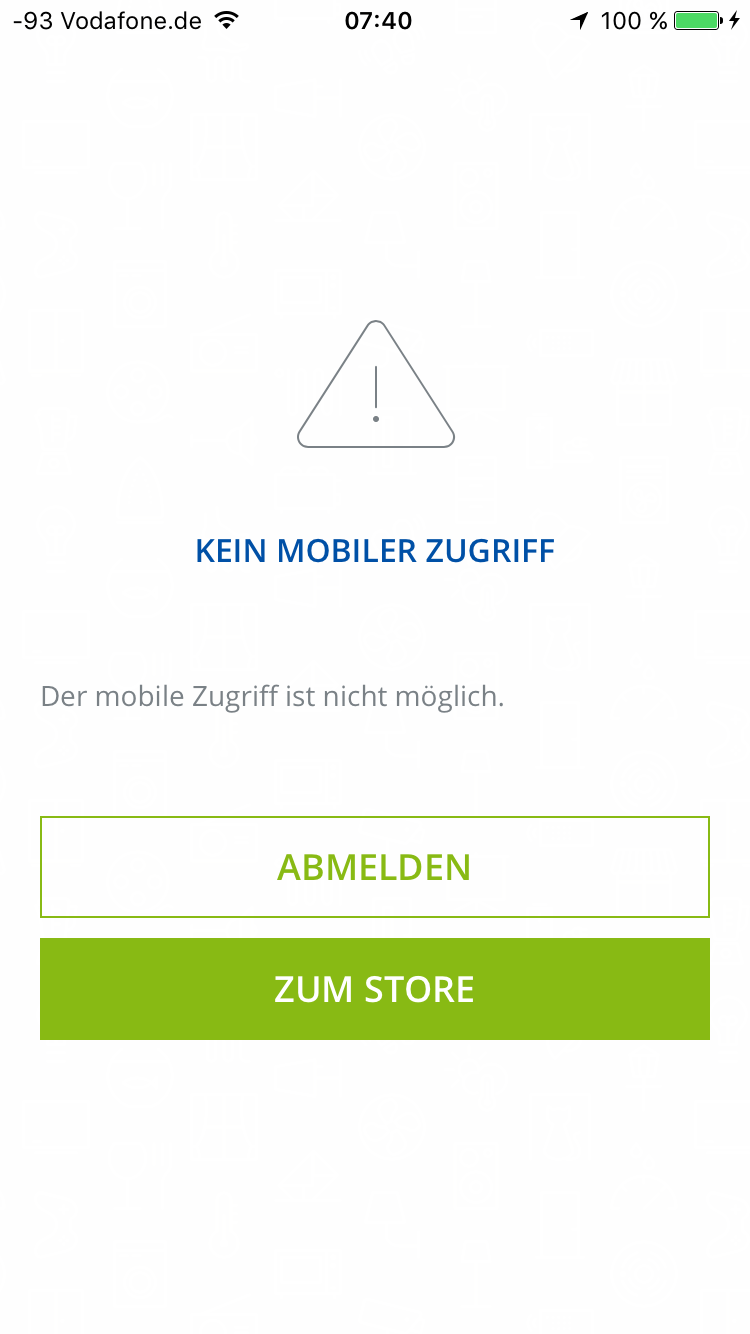
Task: Open the store via ZUM STORE
Action: [x=374, y=989]
